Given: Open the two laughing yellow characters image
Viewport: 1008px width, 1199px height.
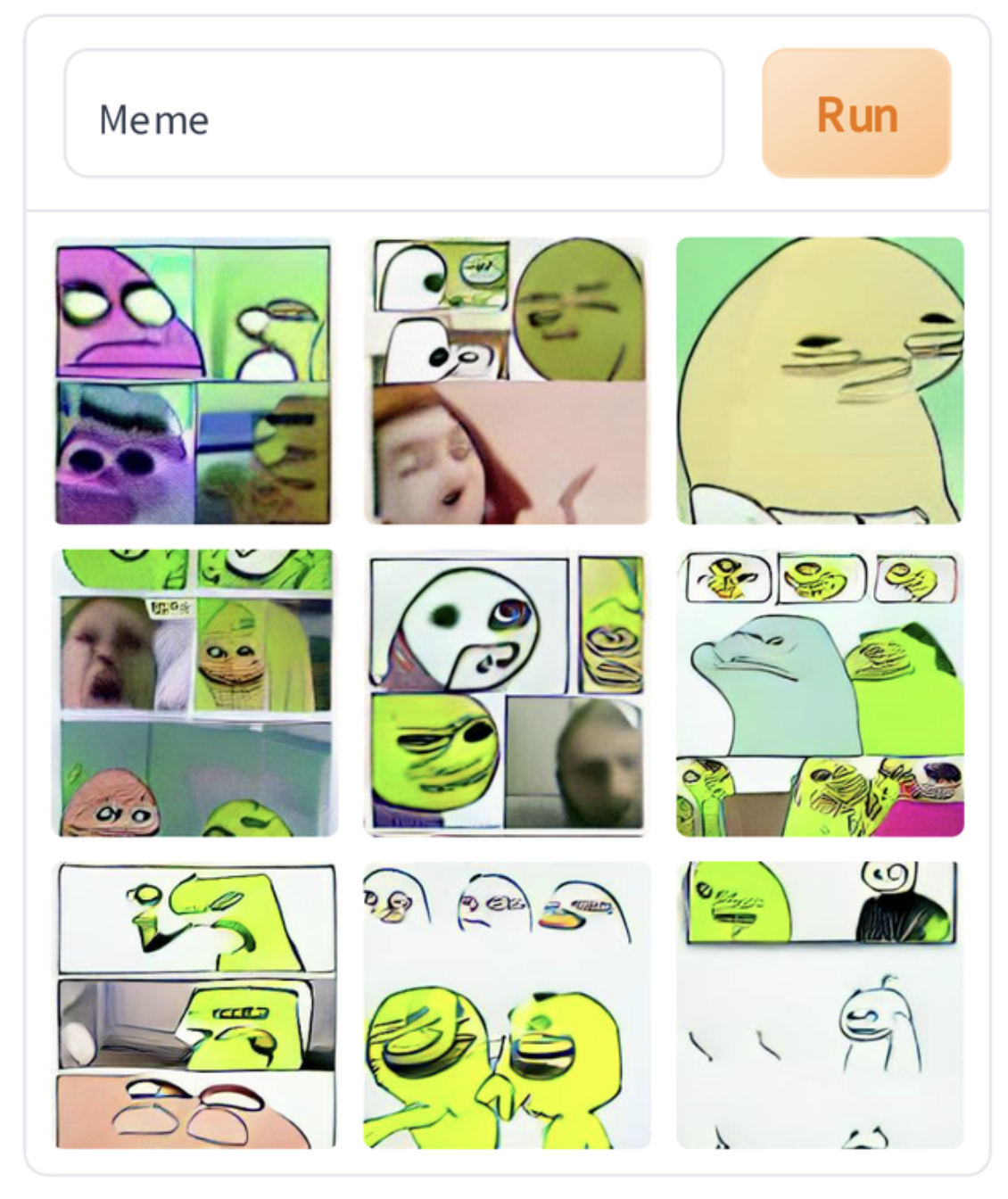Looking at the screenshot, I should tap(507, 1005).
